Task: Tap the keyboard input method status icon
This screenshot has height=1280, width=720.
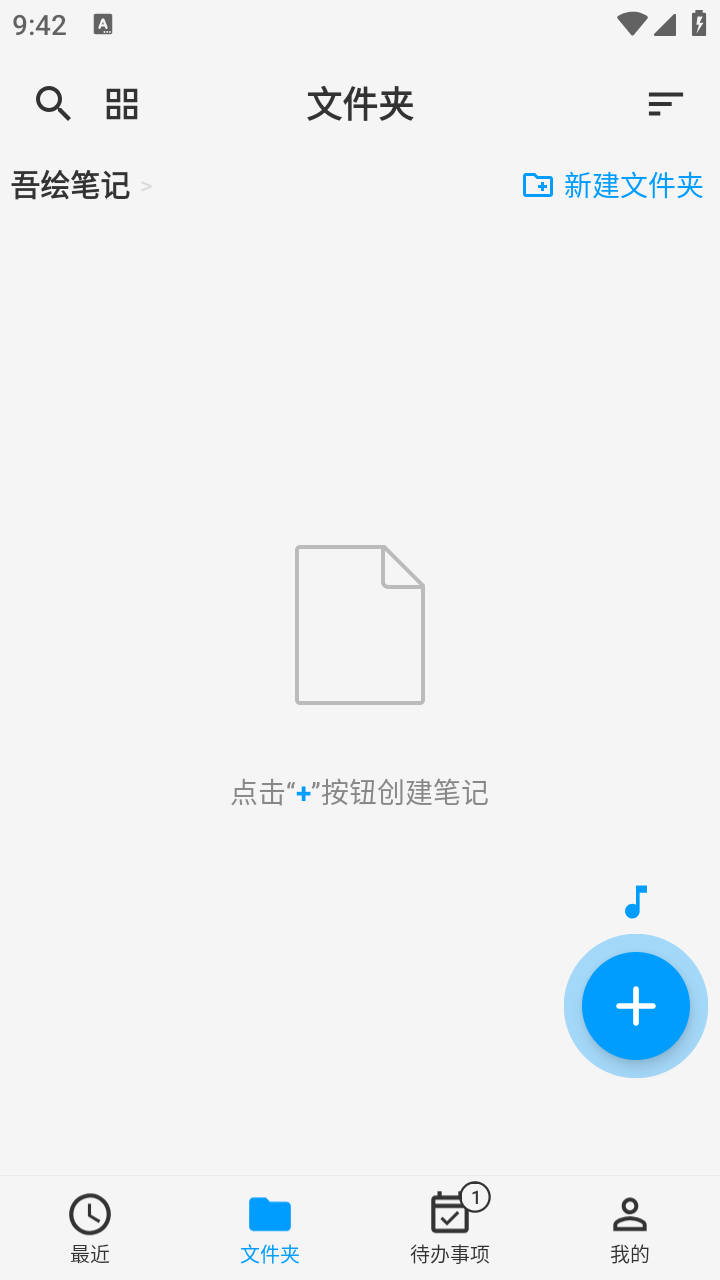Action: (x=104, y=22)
